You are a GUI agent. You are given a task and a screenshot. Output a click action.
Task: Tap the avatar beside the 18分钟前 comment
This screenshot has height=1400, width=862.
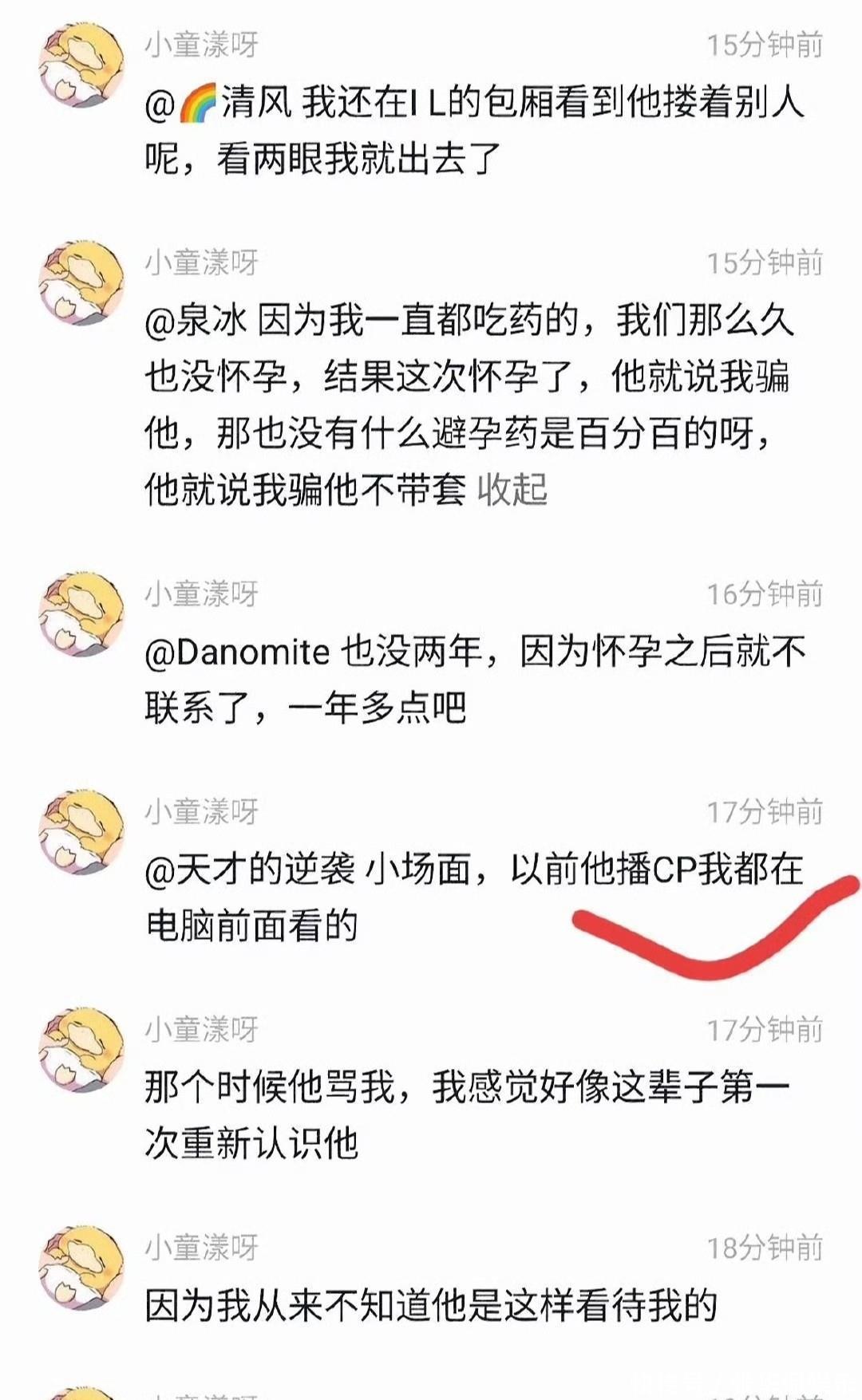tap(81, 1268)
